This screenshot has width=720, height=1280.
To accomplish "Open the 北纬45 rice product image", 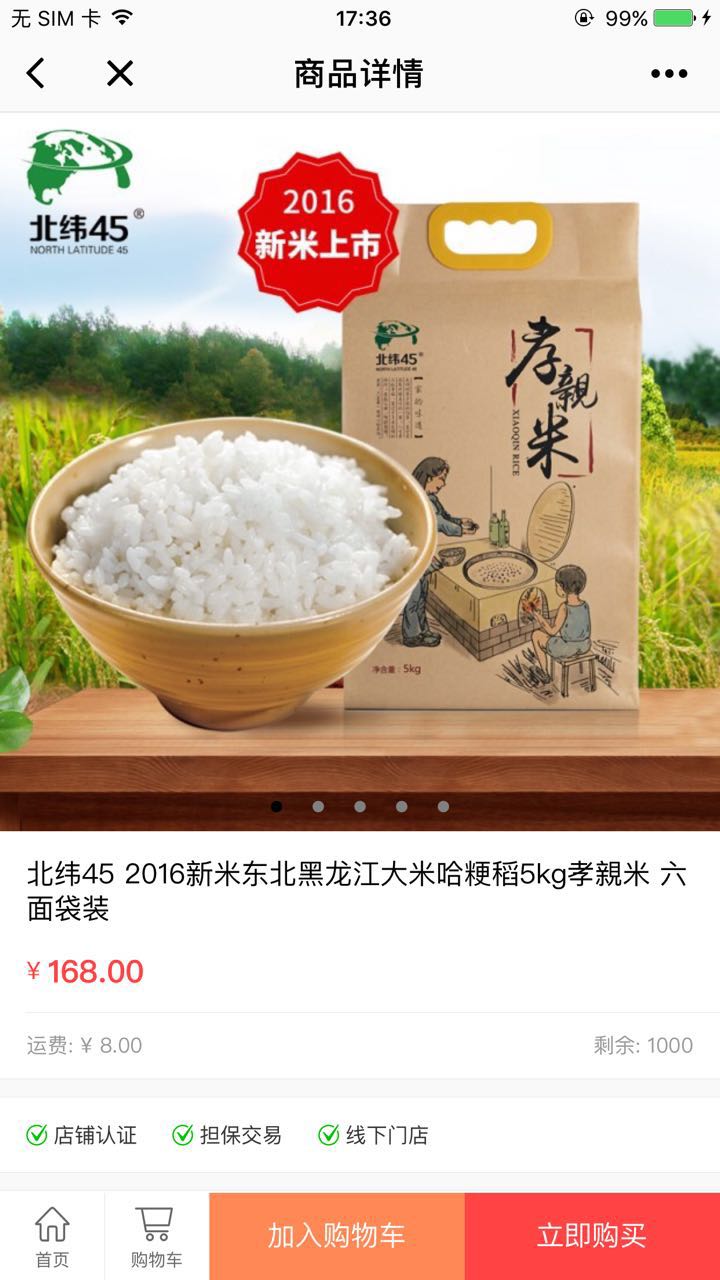I will [360, 470].
